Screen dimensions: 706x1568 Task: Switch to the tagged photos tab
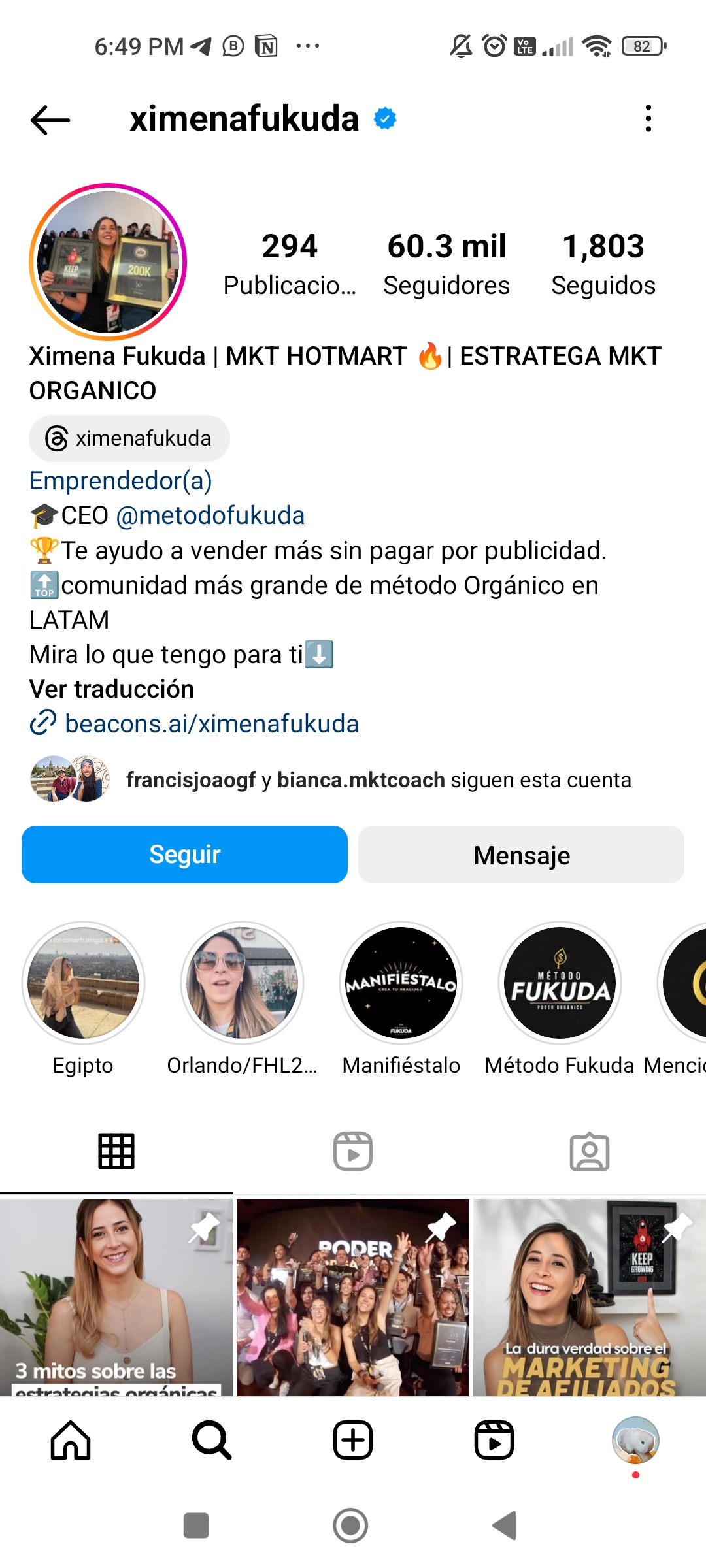click(589, 1151)
